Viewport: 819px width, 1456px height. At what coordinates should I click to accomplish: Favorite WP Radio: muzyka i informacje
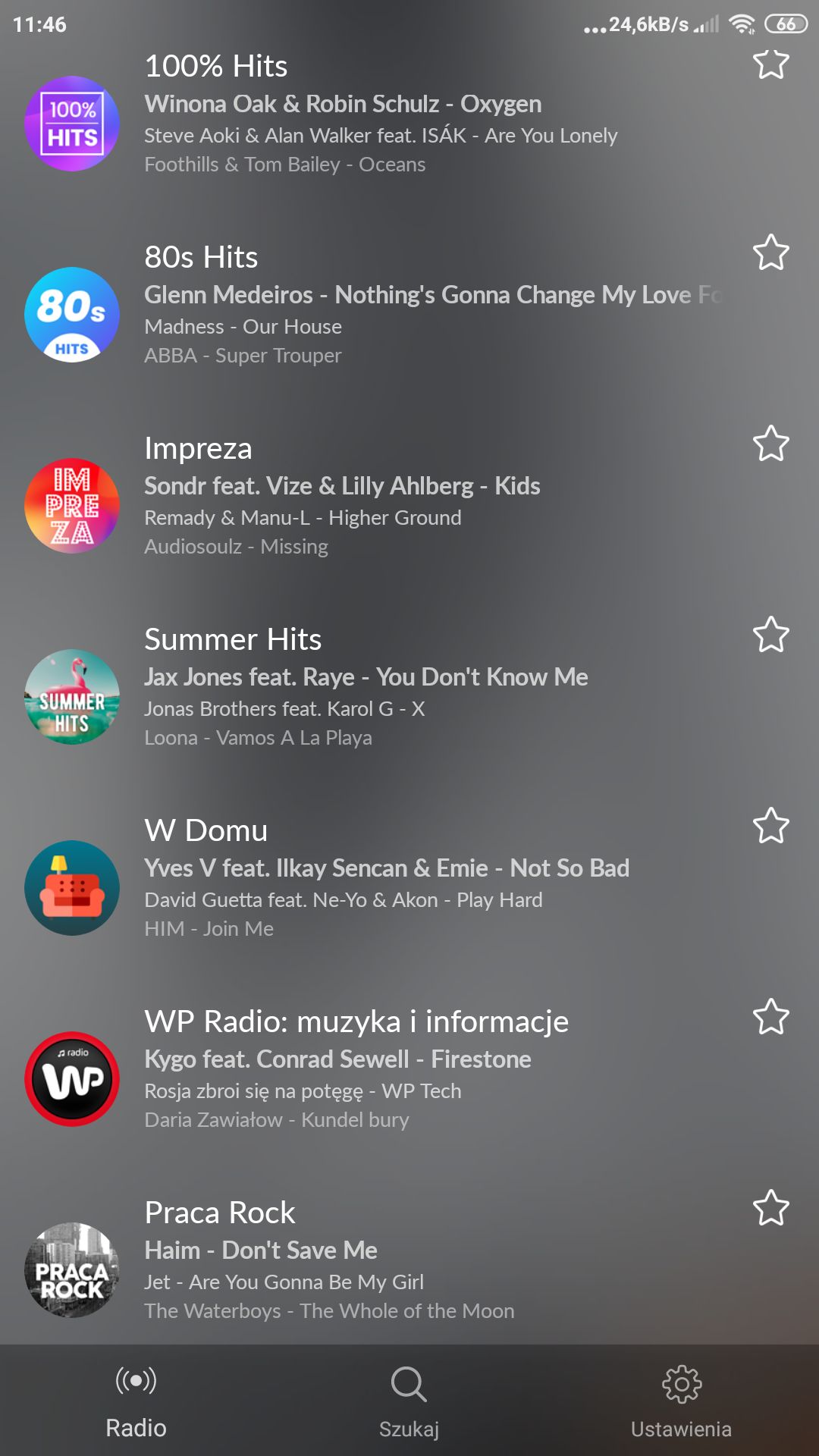(x=770, y=1016)
